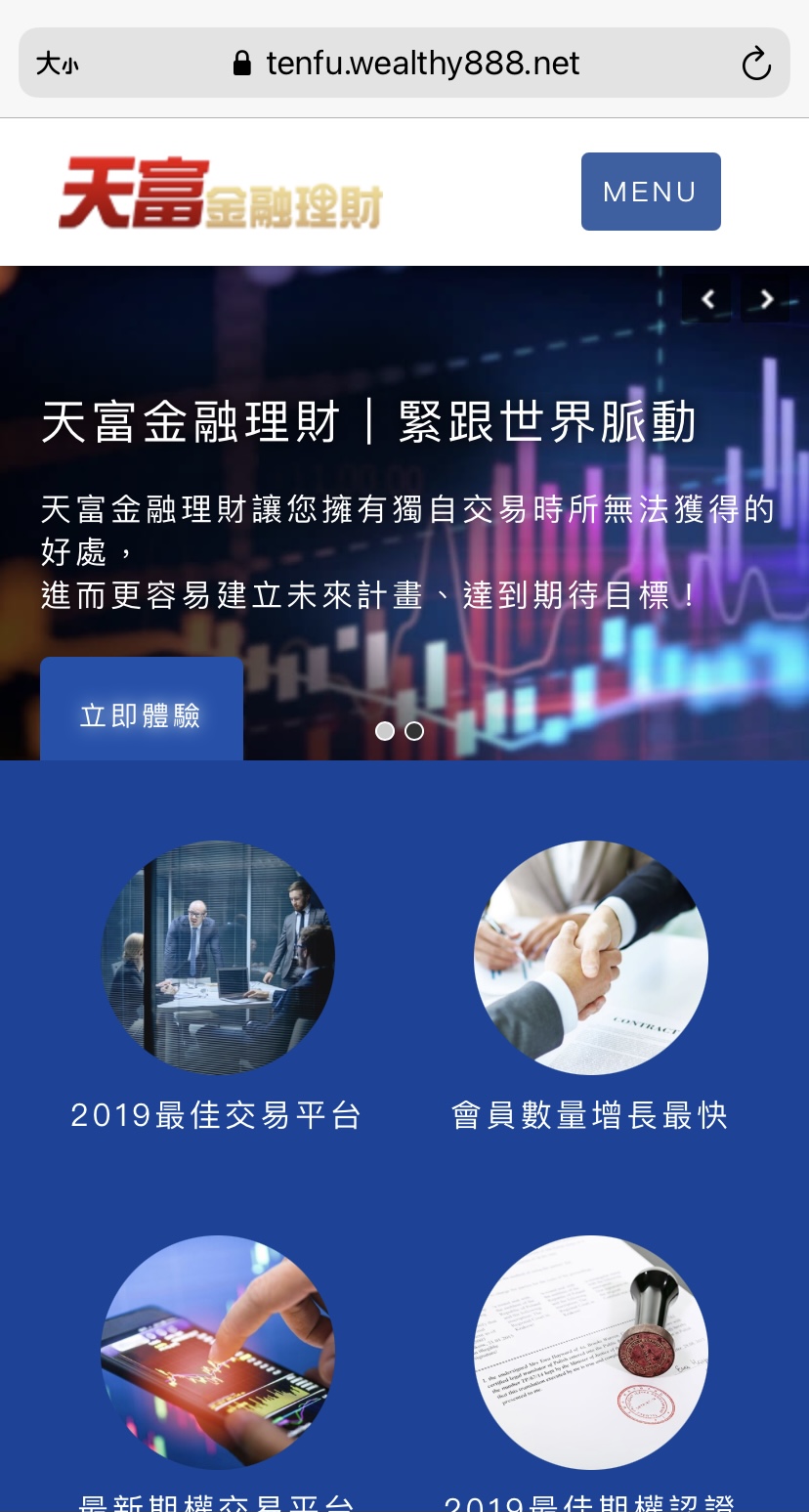Select the second banner page dot
The width and height of the screenshot is (809, 1512).
click(414, 731)
